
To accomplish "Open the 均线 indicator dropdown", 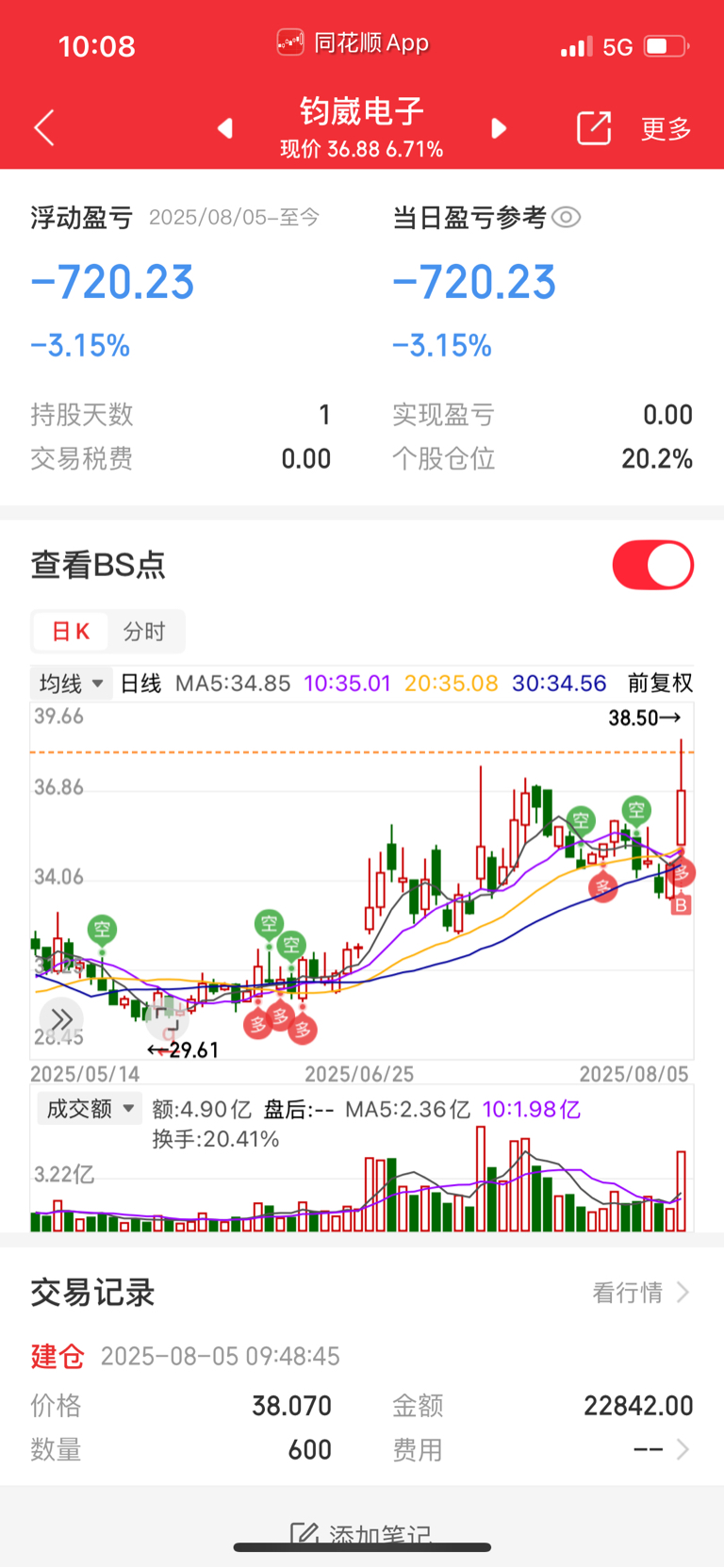I will tap(72, 683).
